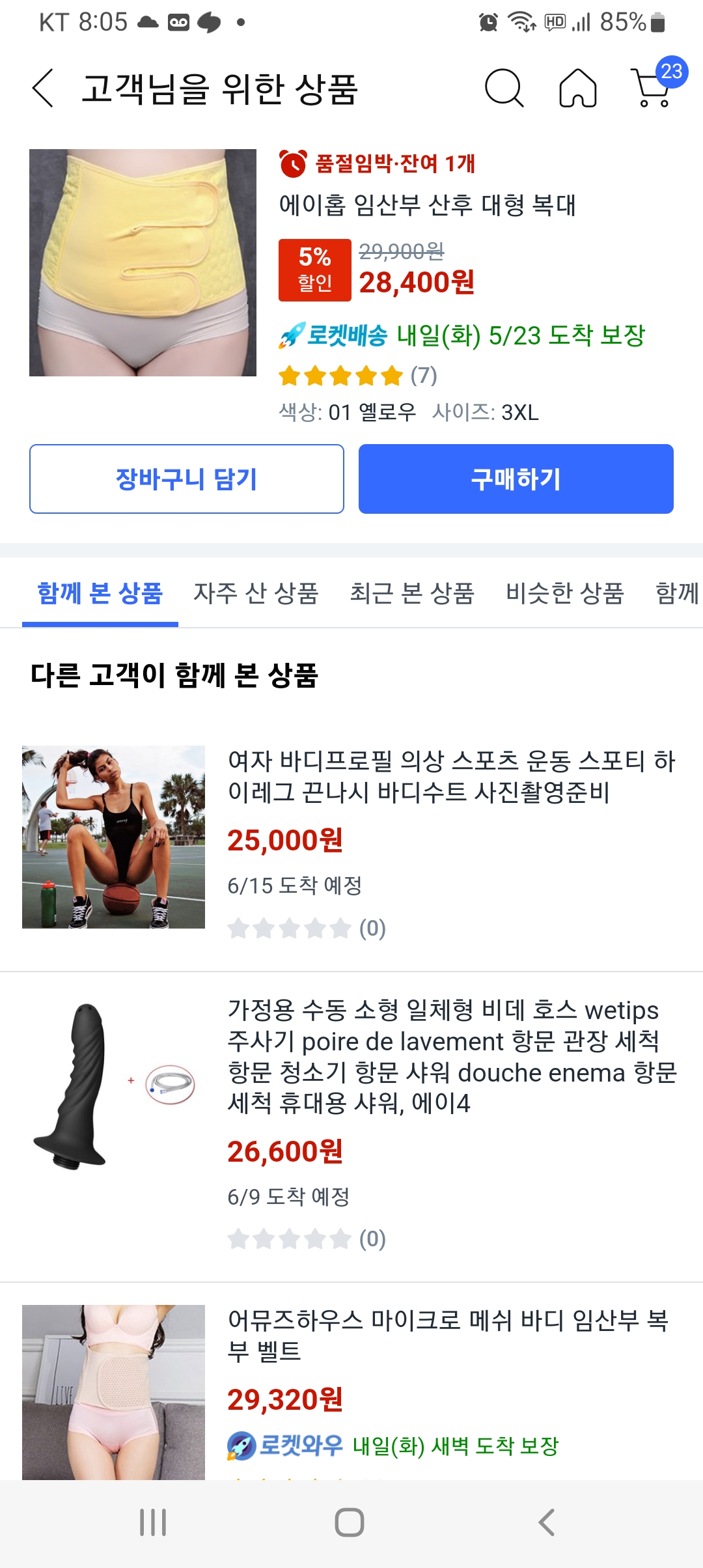This screenshot has width=703, height=1568.
Task: Go to the home icon
Action: click(578, 88)
